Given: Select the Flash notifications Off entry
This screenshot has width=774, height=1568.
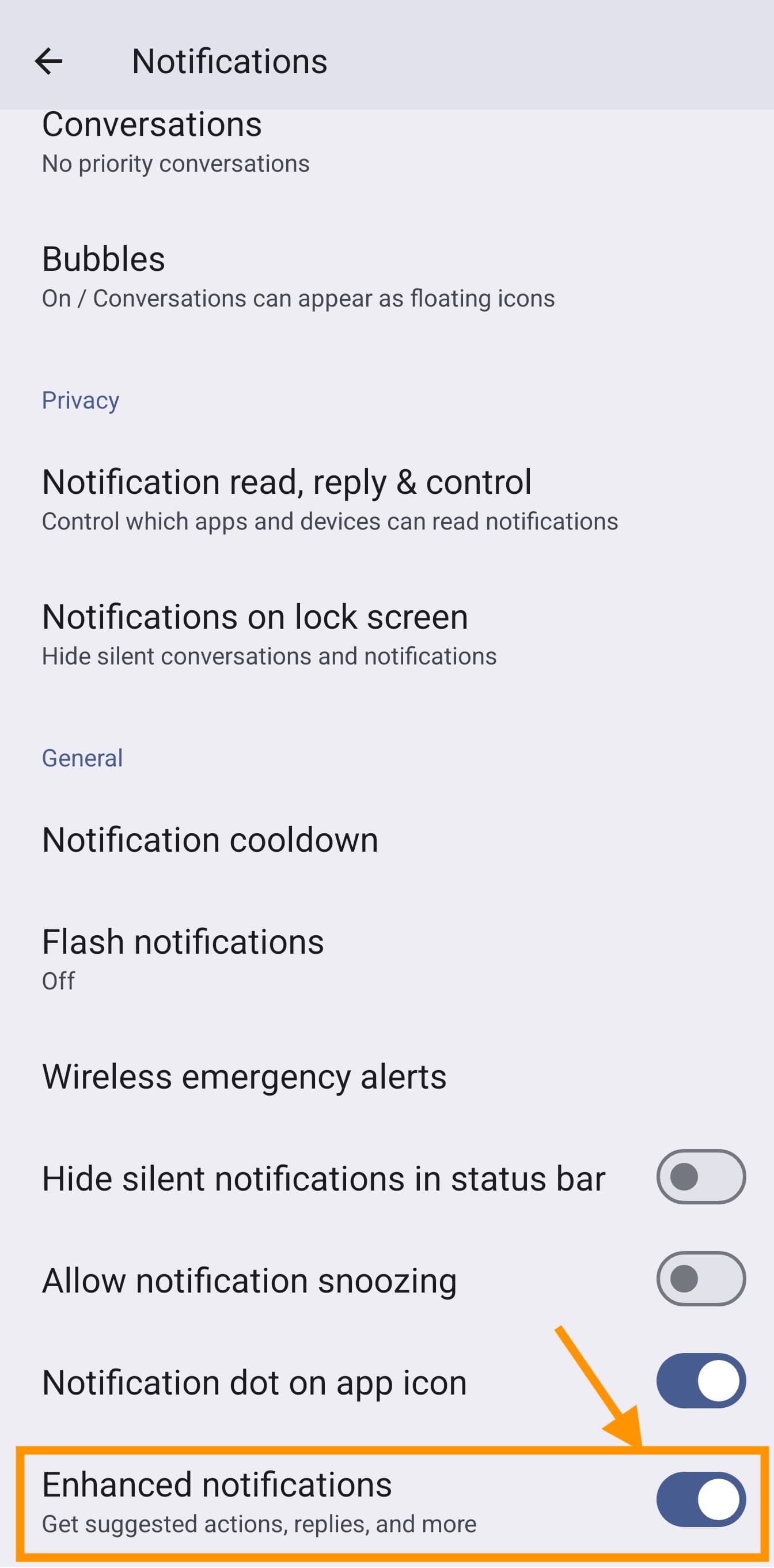Looking at the screenshot, I should click(58, 980).
